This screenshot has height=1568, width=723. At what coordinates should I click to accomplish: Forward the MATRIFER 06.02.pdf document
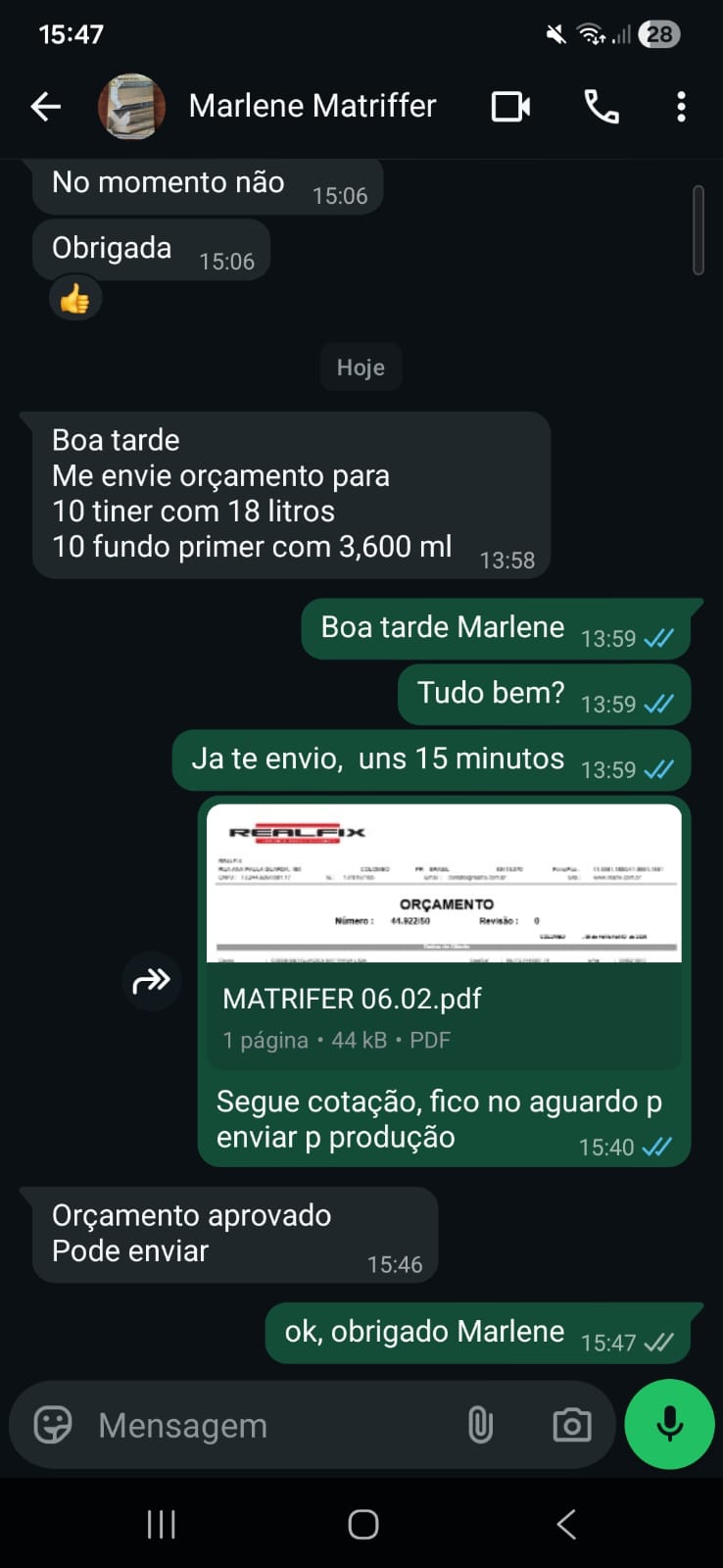pos(152,980)
